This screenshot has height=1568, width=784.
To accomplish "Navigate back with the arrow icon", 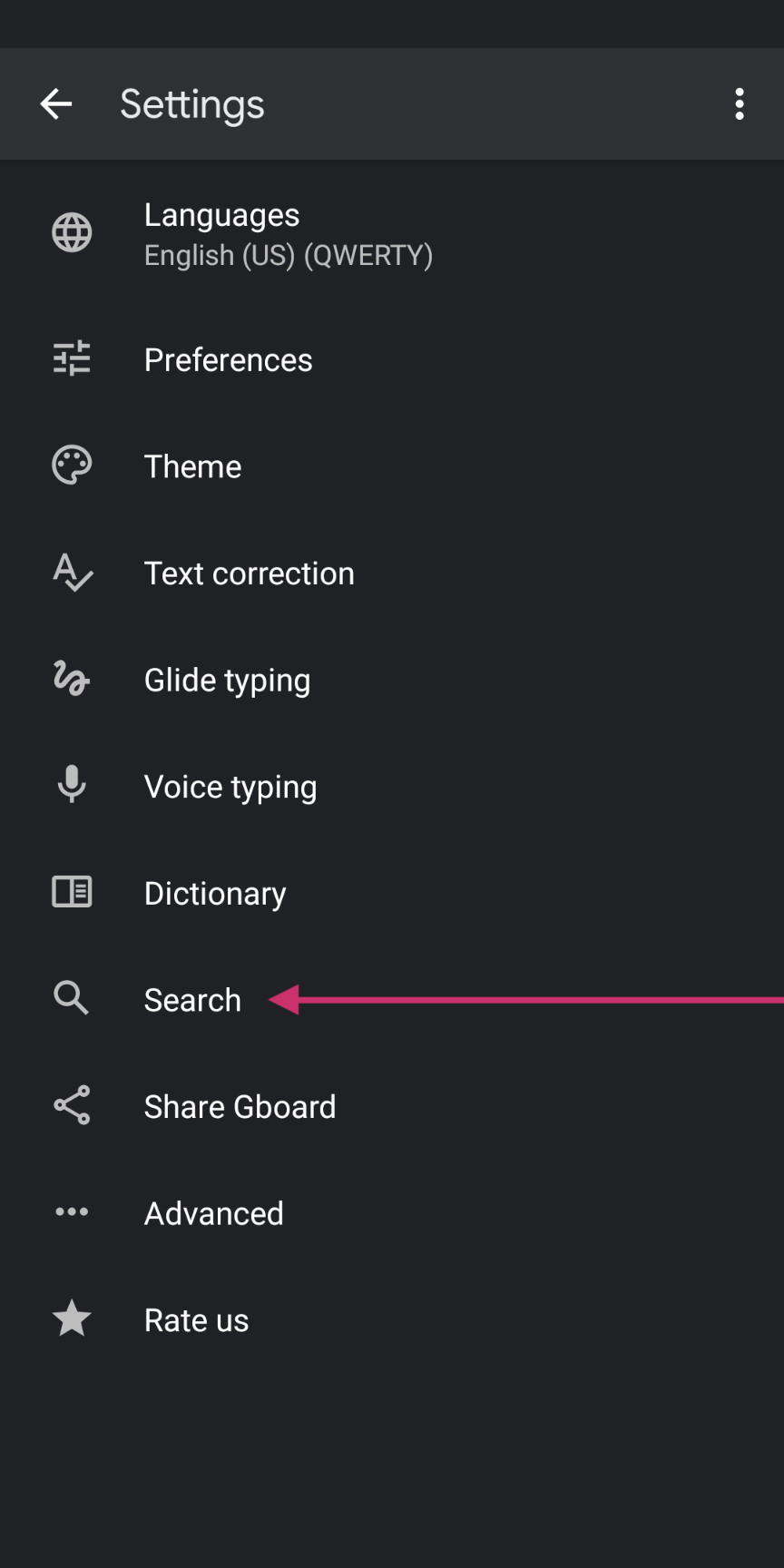I will click(x=56, y=103).
